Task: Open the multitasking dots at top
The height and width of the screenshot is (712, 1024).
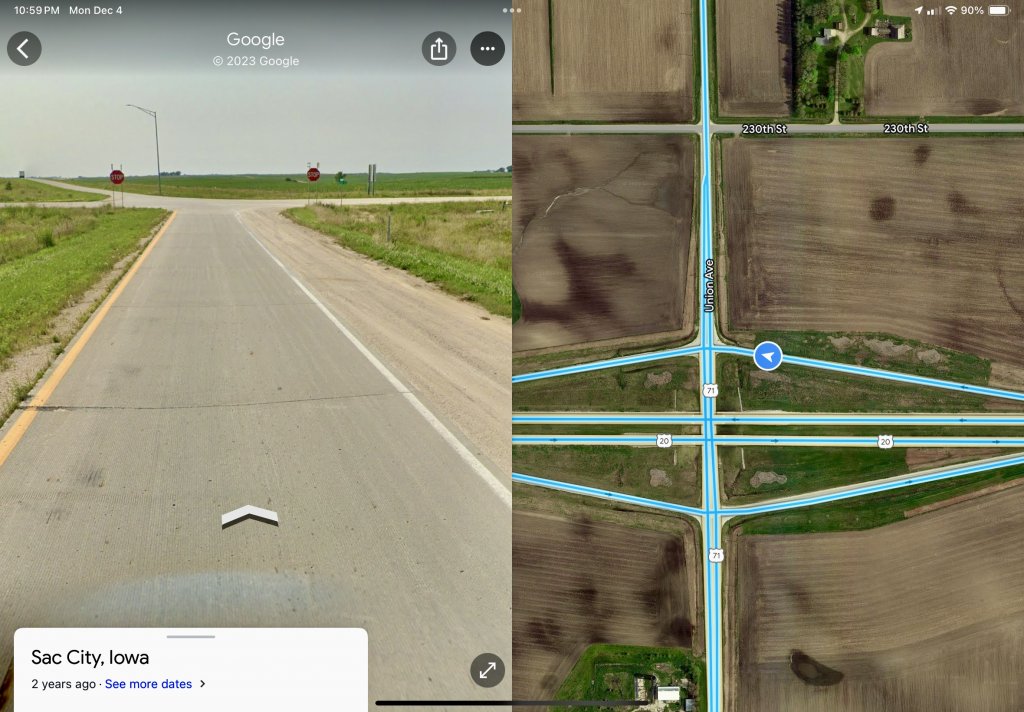Action: (x=512, y=10)
